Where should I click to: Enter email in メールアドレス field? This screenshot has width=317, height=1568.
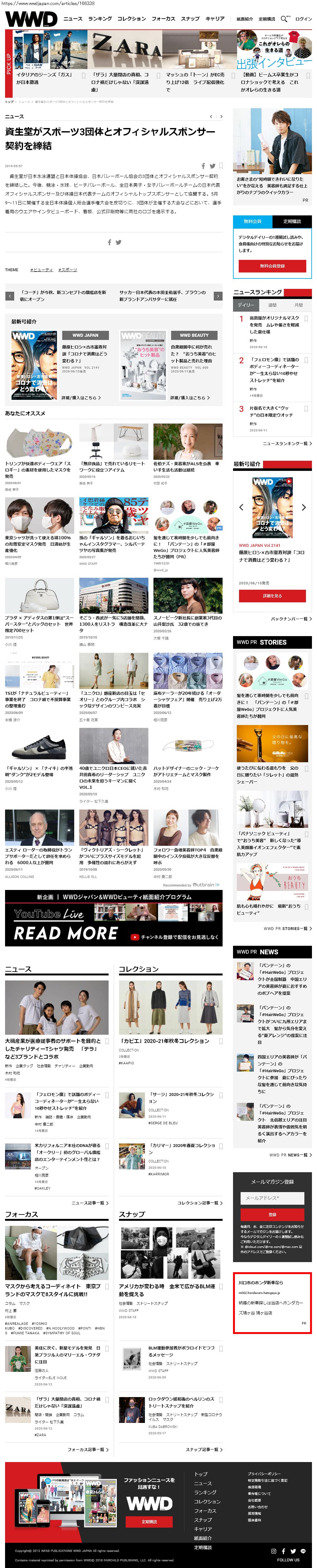(x=272, y=1198)
